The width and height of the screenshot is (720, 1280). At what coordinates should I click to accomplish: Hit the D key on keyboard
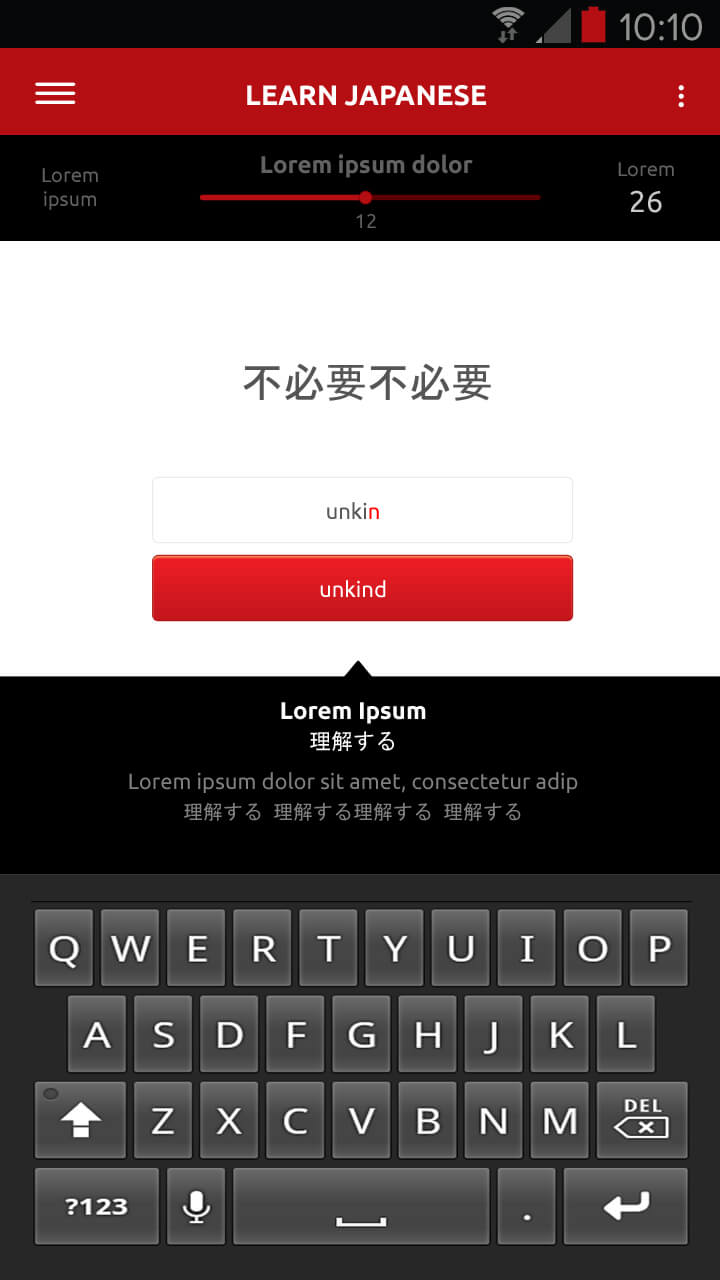[x=229, y=1034]
